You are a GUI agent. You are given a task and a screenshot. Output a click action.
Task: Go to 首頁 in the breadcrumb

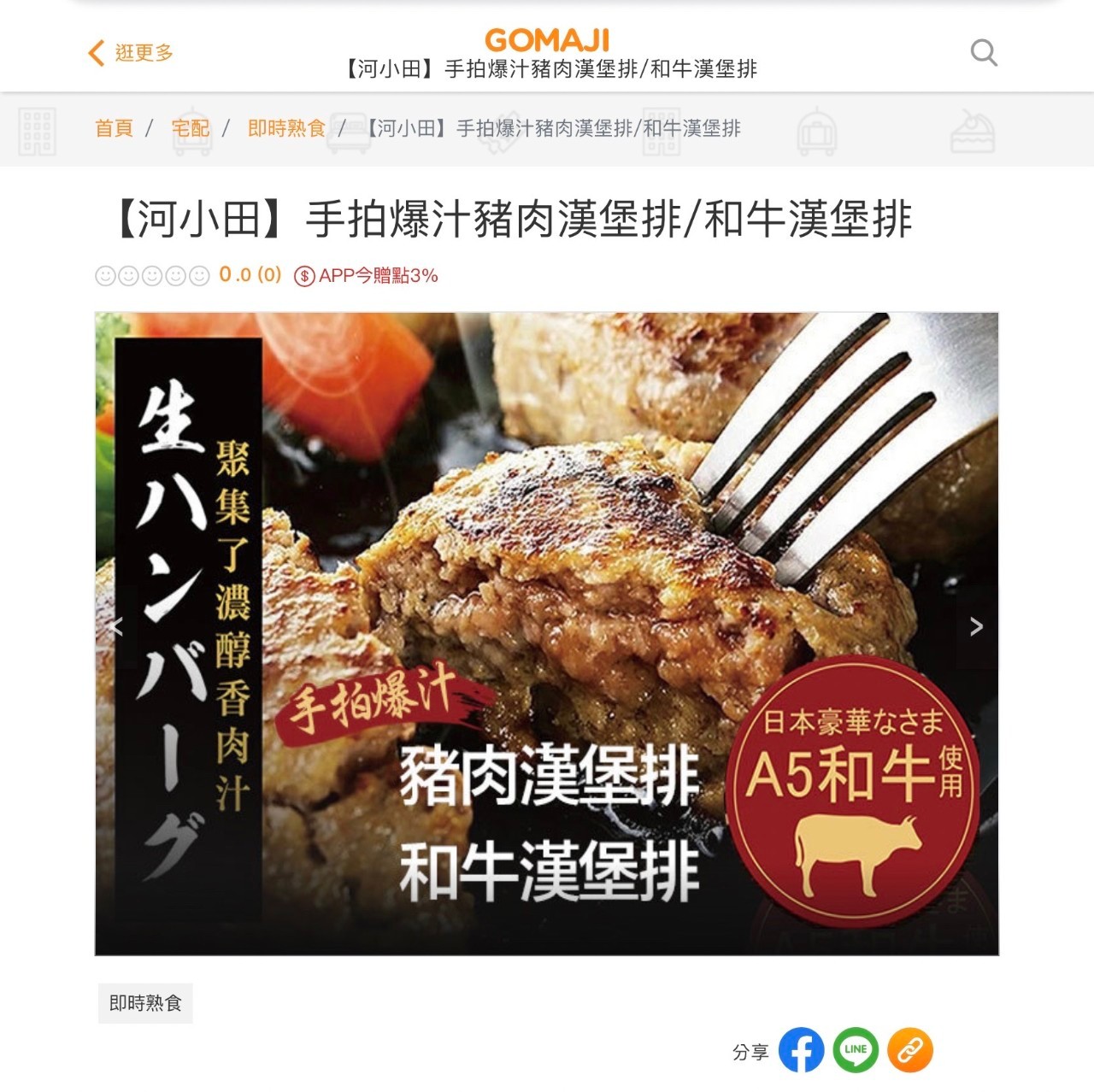pos(114,128)
